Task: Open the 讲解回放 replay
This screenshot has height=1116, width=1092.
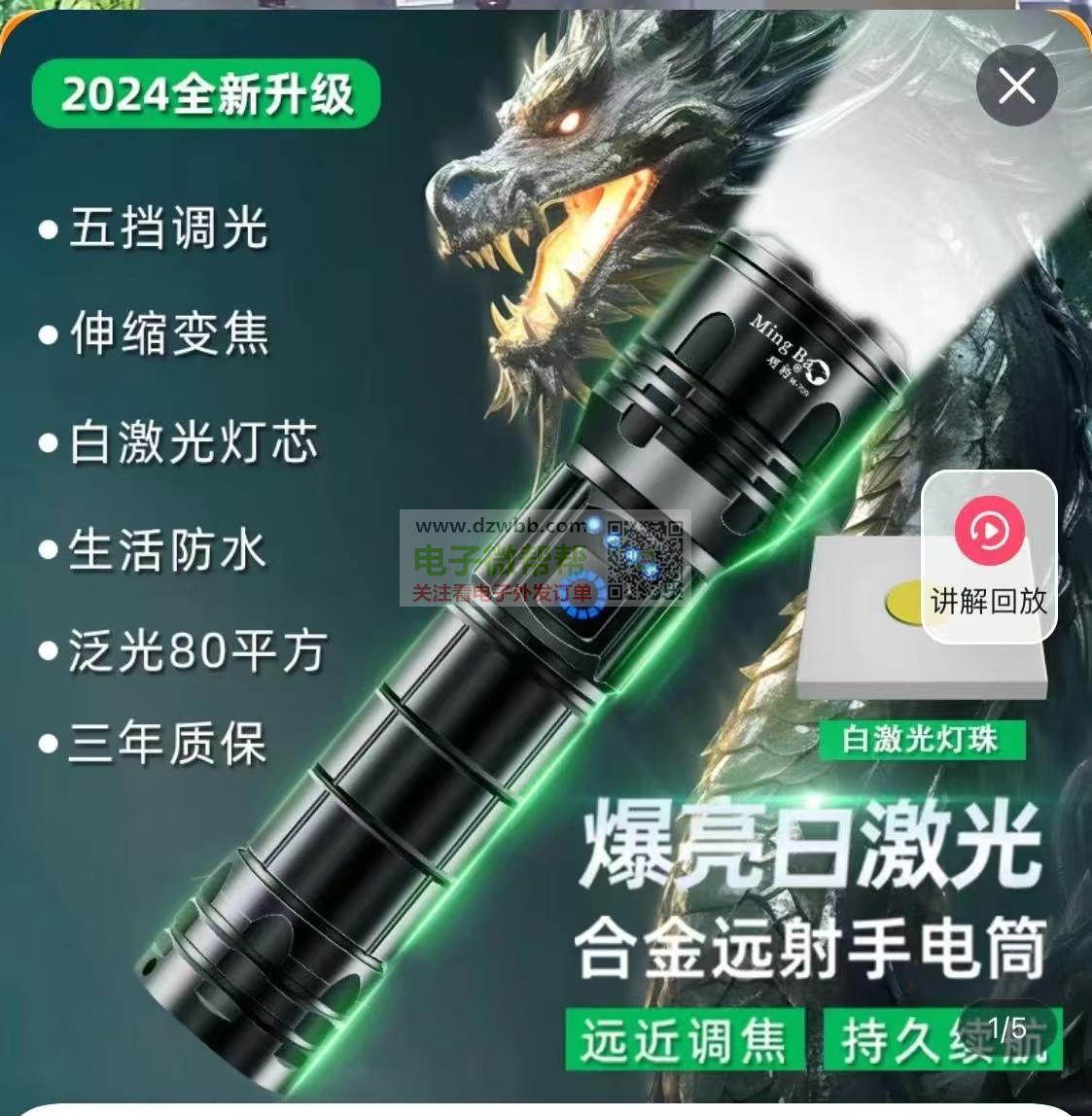Action: click(988, 557)
